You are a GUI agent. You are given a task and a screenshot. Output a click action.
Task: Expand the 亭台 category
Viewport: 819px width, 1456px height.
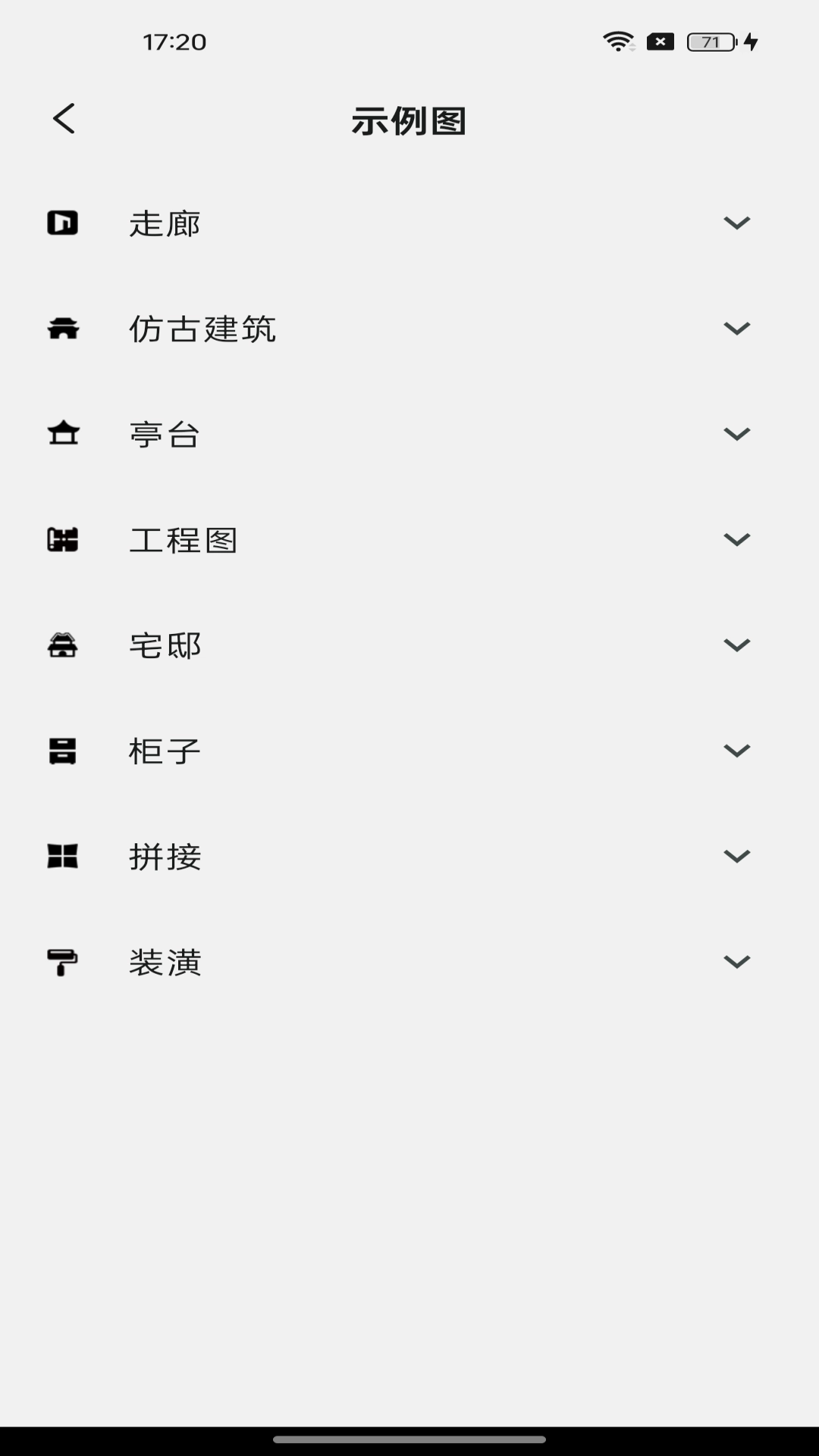pyautogui.click(x=736, y=434)
